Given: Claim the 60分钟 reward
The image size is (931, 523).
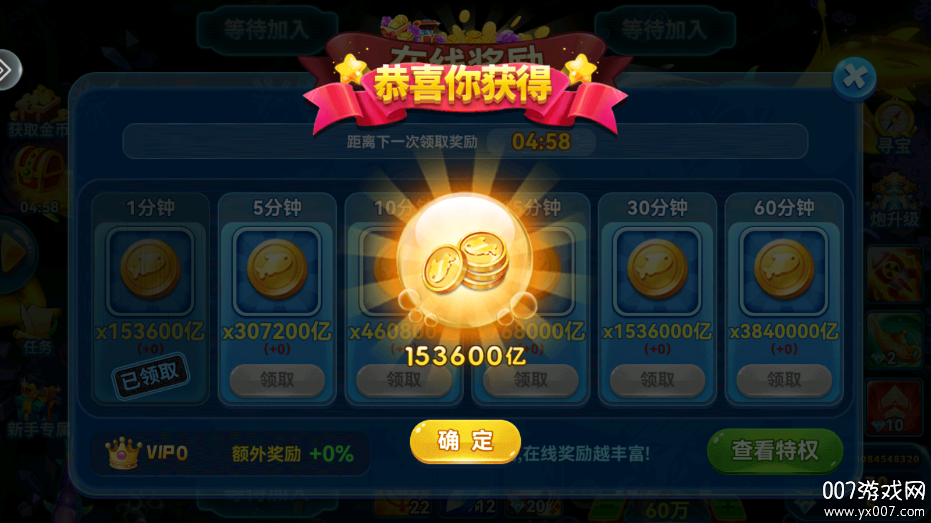Looking at the screenshot, I should tap(784, 380).
